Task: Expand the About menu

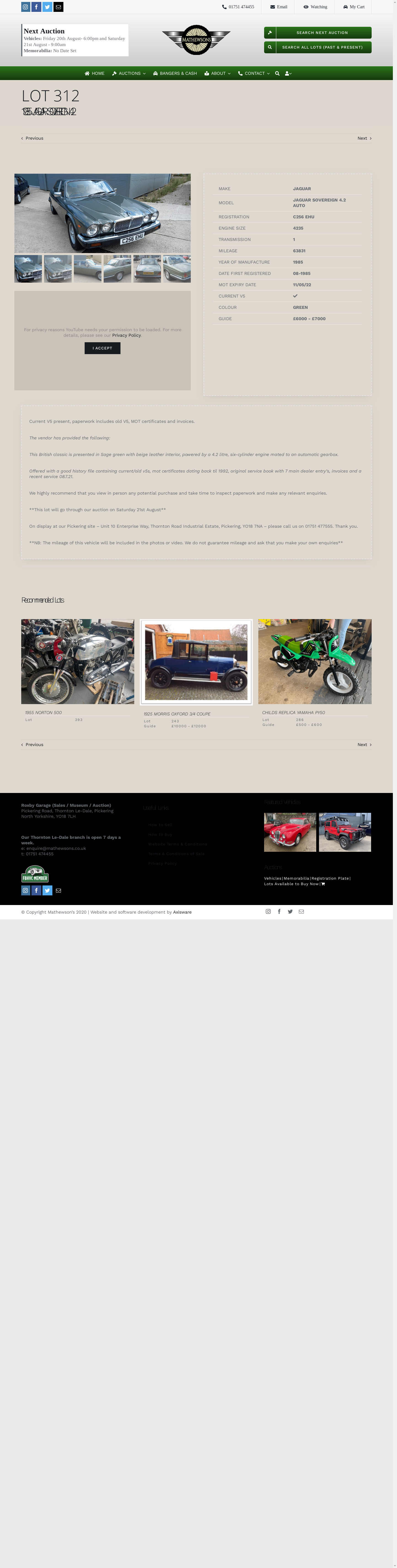Action: [218, 74]
